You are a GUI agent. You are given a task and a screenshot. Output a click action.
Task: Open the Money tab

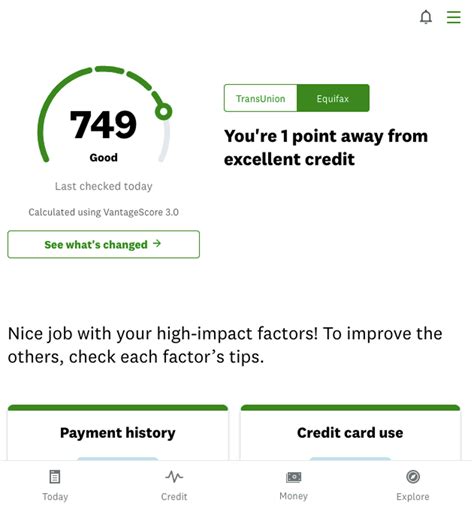[295, 487]
